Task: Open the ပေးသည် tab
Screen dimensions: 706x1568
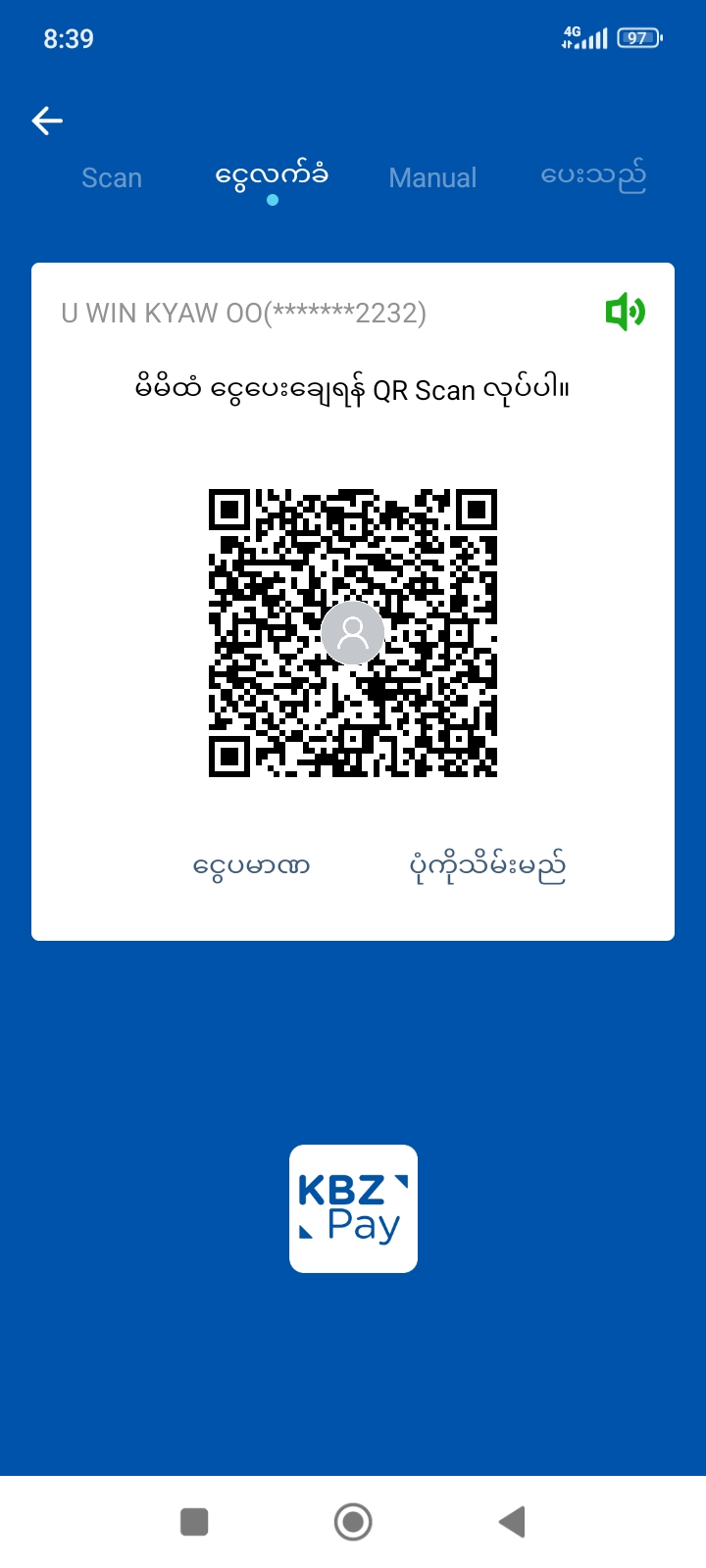Action: pyautogui.click(x=593, y=176)
